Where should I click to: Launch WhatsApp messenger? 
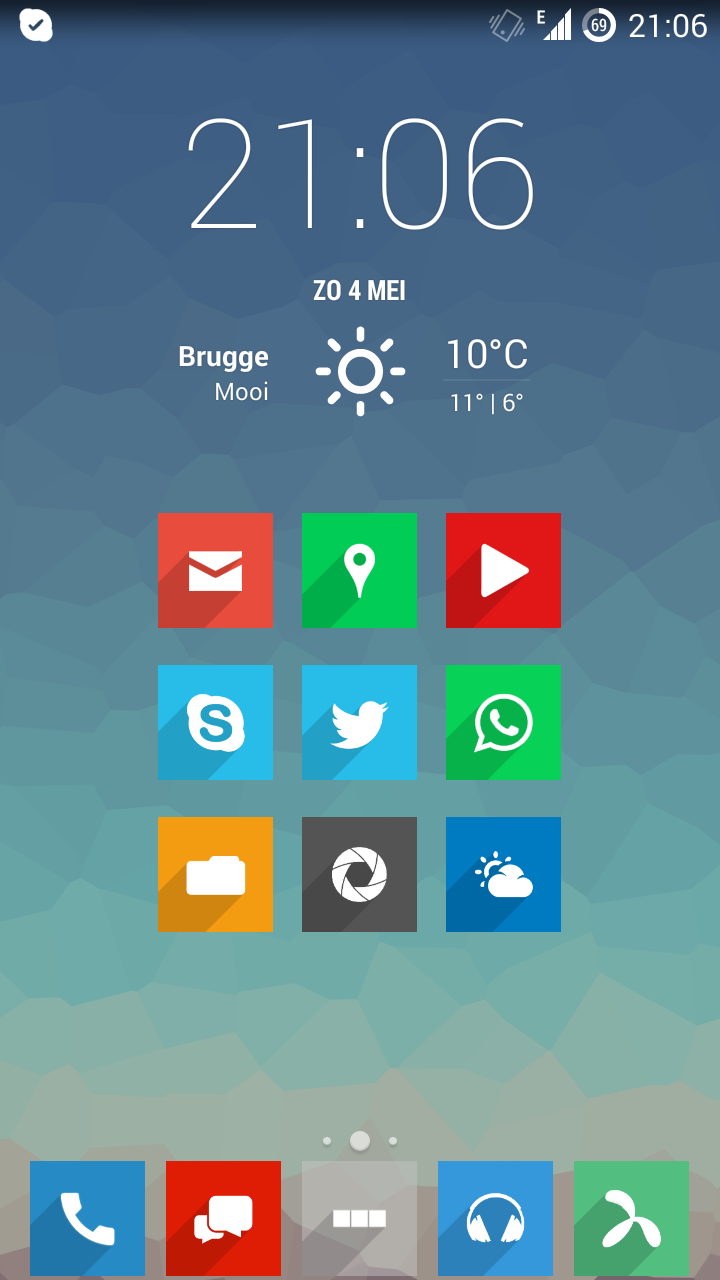pos(503,722)
